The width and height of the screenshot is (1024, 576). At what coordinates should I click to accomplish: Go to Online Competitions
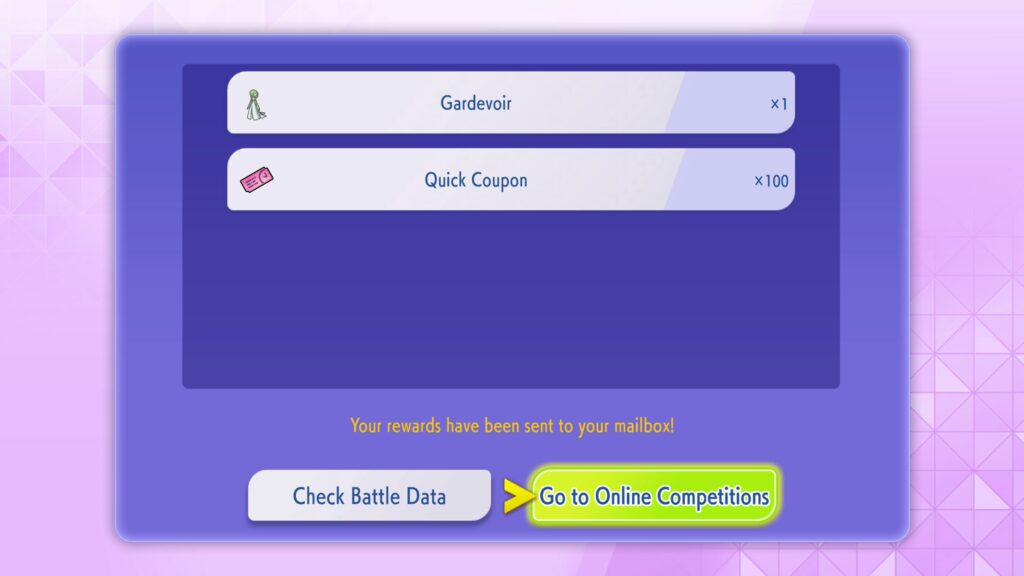(654, 496)
